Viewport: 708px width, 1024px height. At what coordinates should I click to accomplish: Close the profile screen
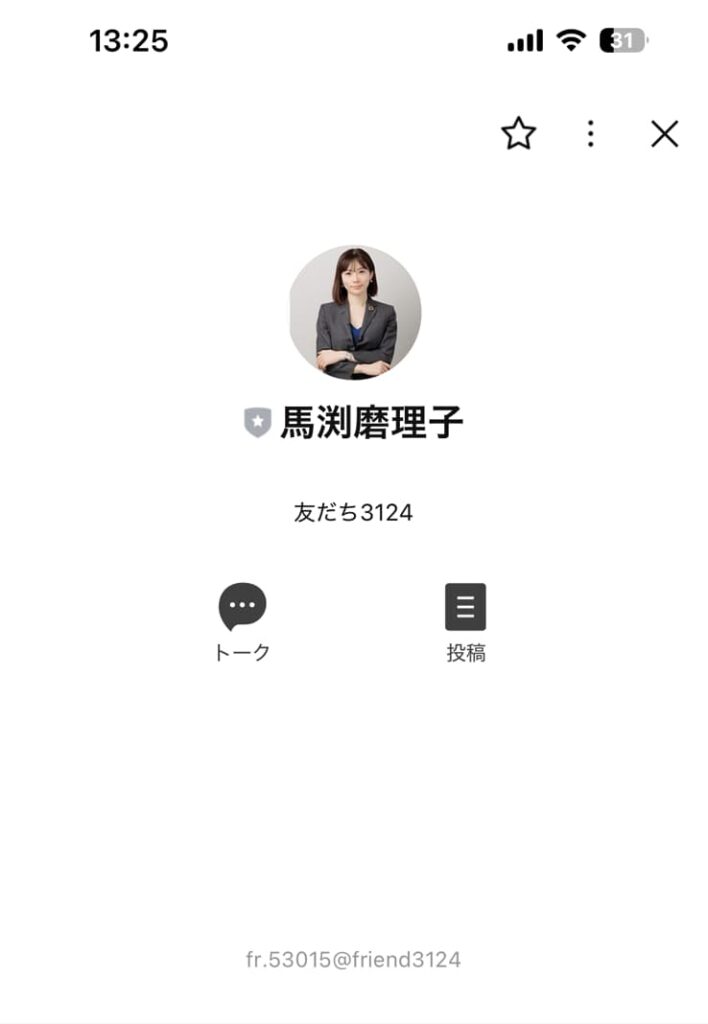(665, 133)
